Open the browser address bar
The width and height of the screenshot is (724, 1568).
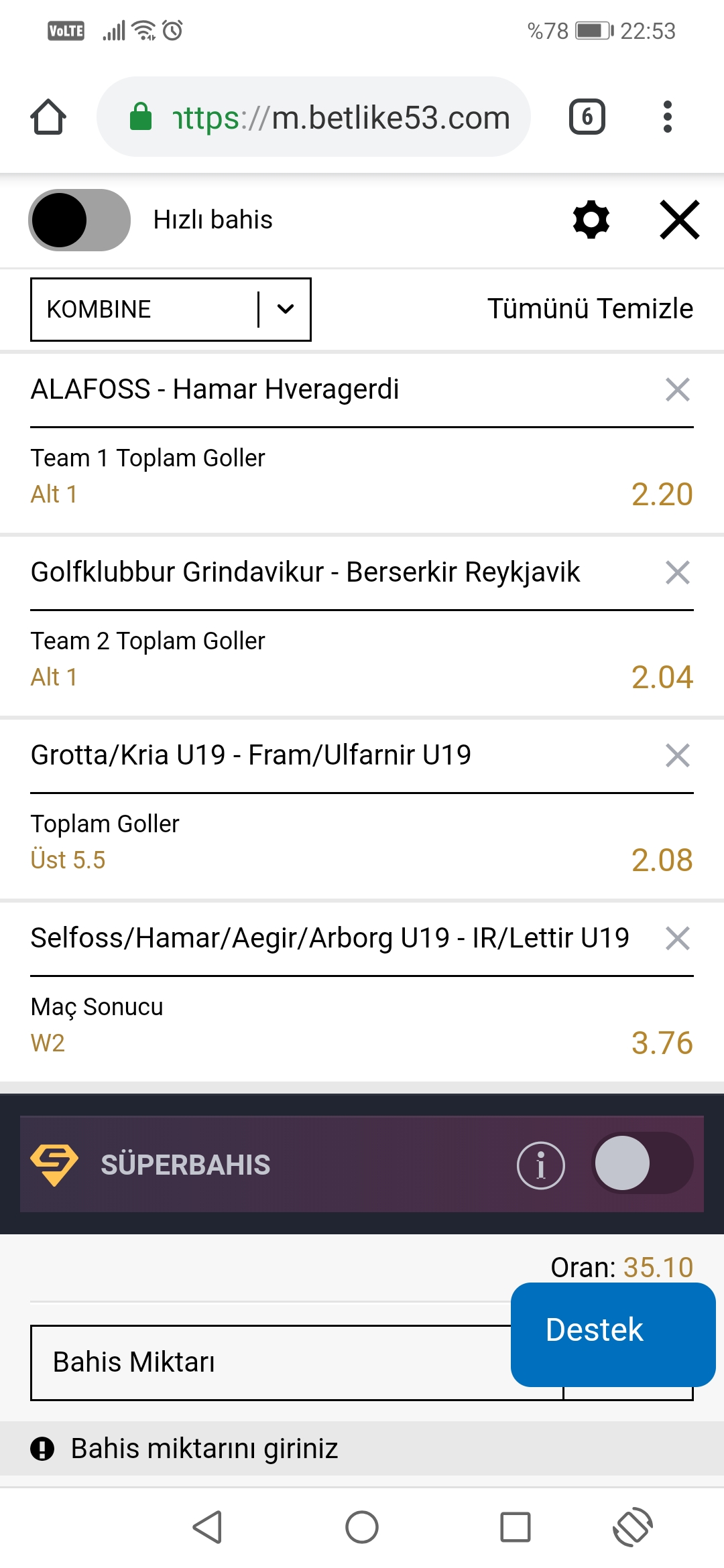(x=314, y=117)
